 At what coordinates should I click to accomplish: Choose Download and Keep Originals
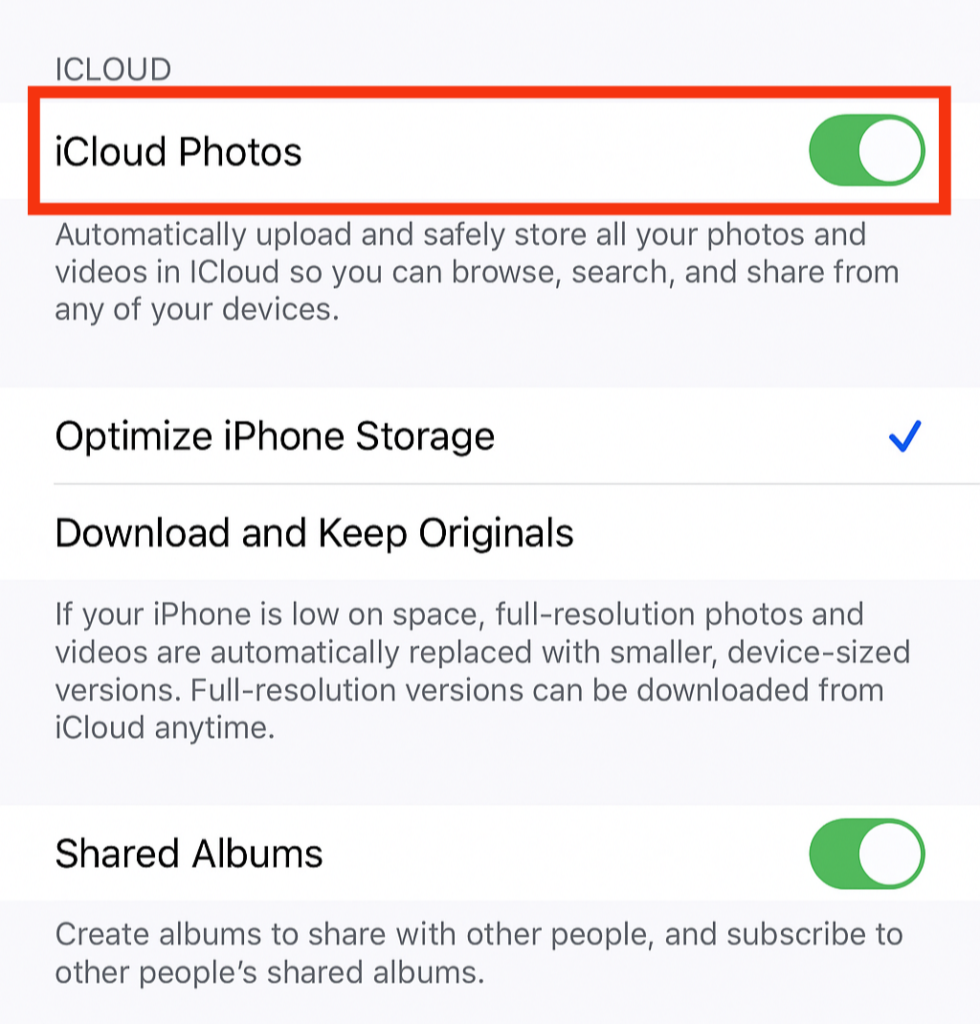click(x=314, y=533)
